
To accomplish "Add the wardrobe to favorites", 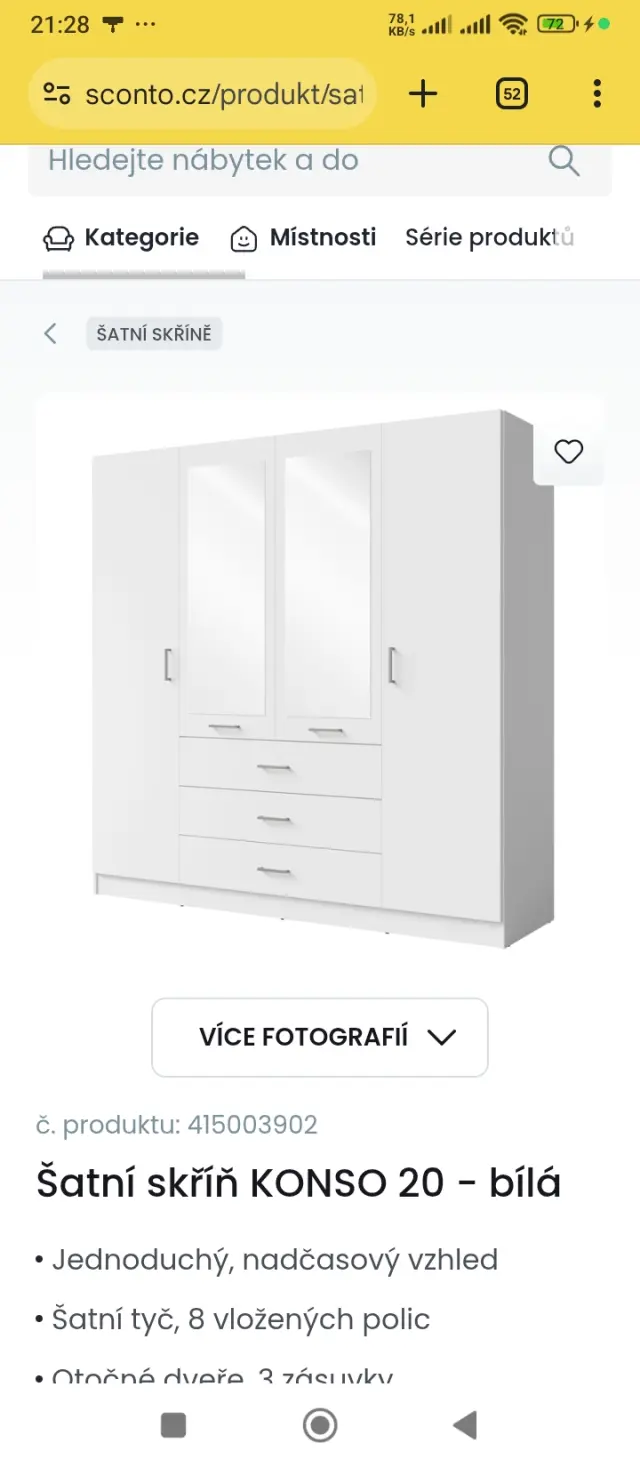I will tap(569, 452).
